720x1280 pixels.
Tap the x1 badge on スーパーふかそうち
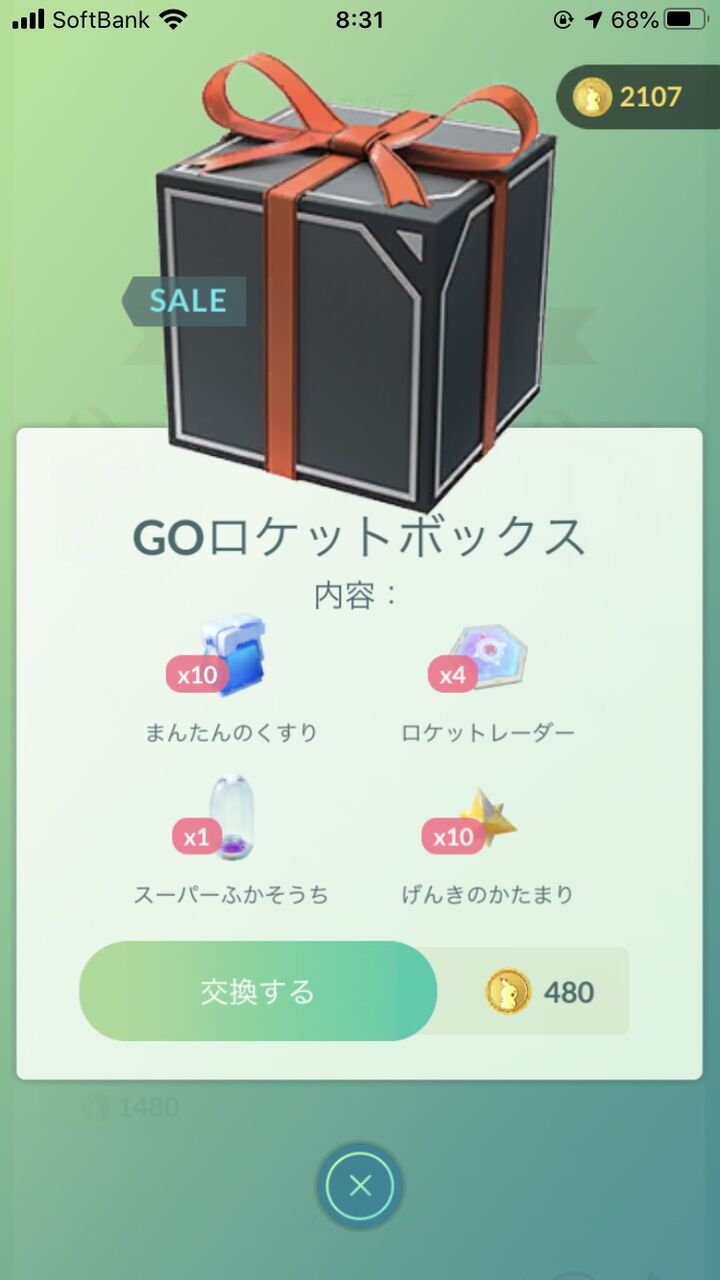(196, 838)
